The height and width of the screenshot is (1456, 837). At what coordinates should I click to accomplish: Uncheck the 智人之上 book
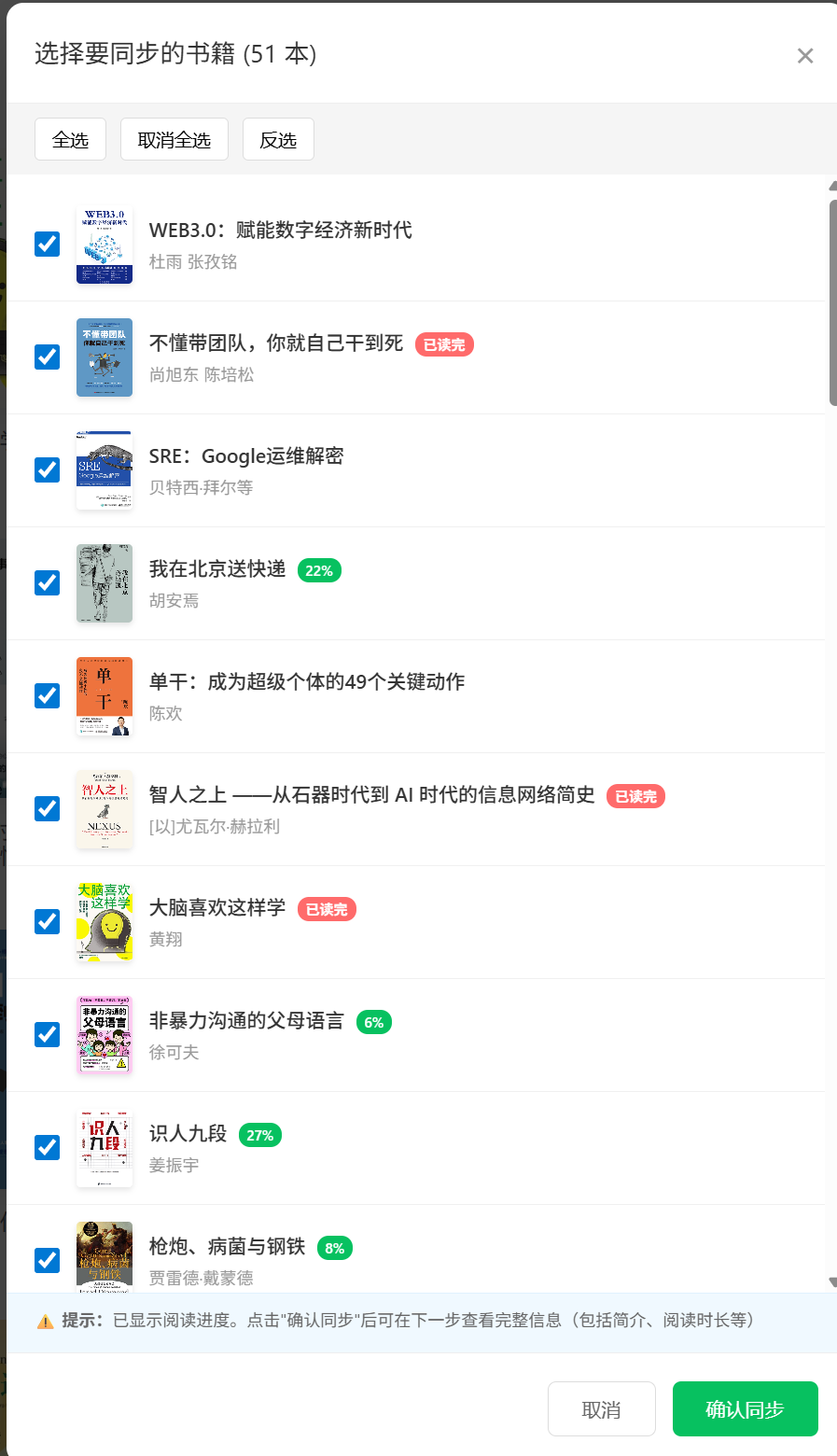[48, 809]
